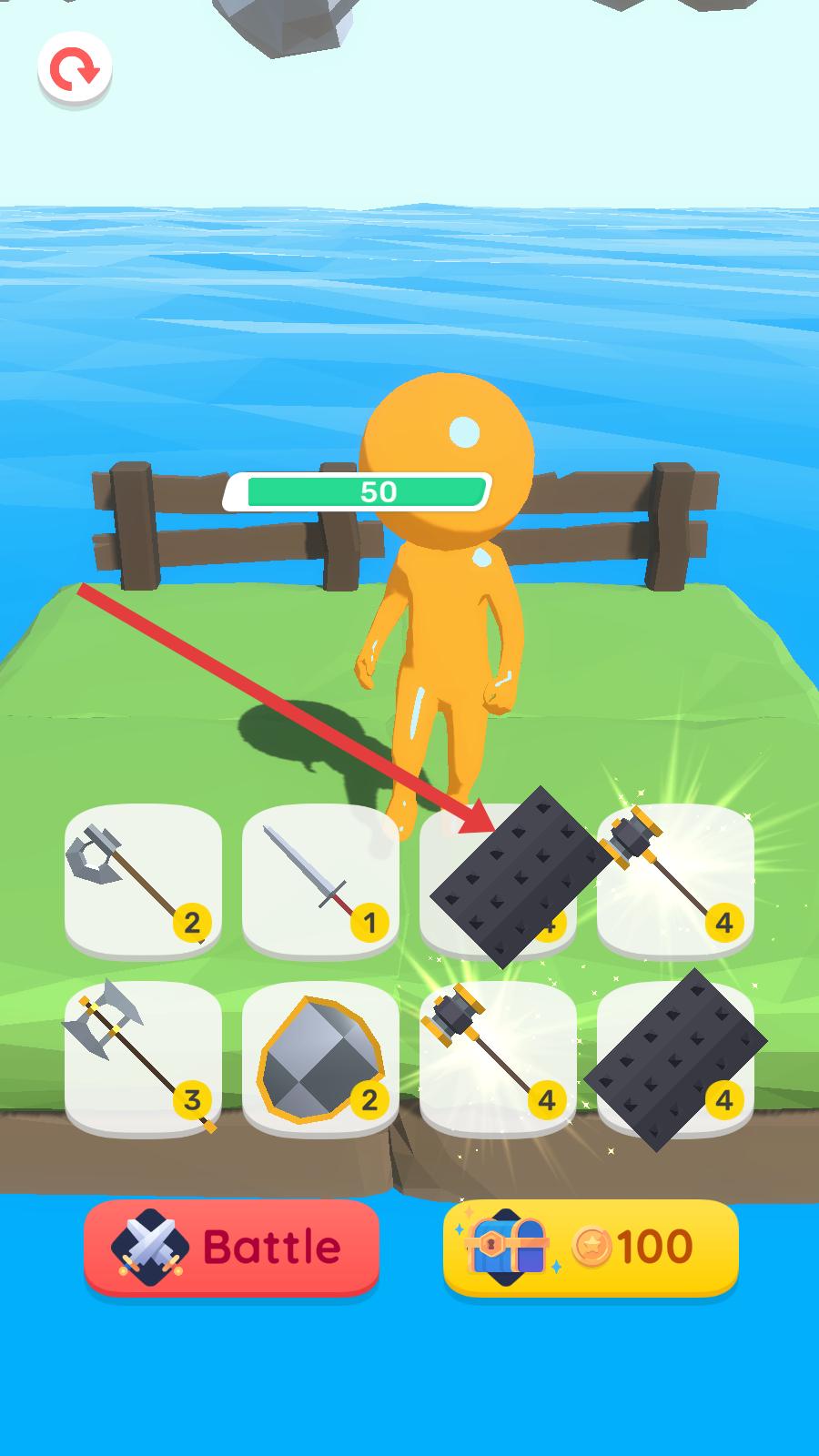The width and height of the screenshot is (819, 1456).
Task: Select the level 1 sword tile
Action: (x=320, y=879)
